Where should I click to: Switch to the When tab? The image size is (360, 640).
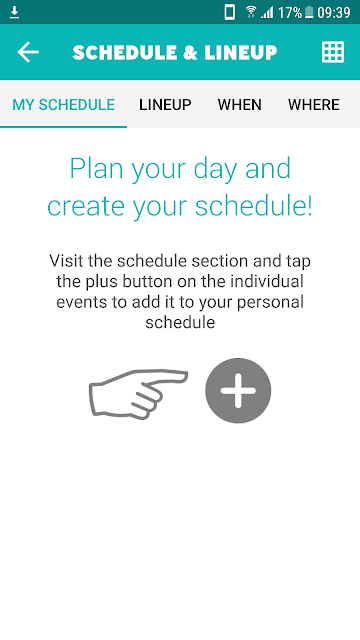(x=240, y=105)
